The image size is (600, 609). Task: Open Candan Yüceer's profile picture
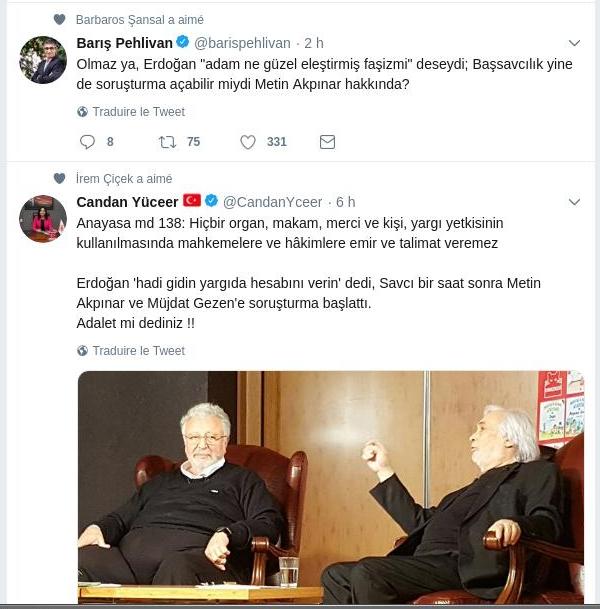pos(43,219)
